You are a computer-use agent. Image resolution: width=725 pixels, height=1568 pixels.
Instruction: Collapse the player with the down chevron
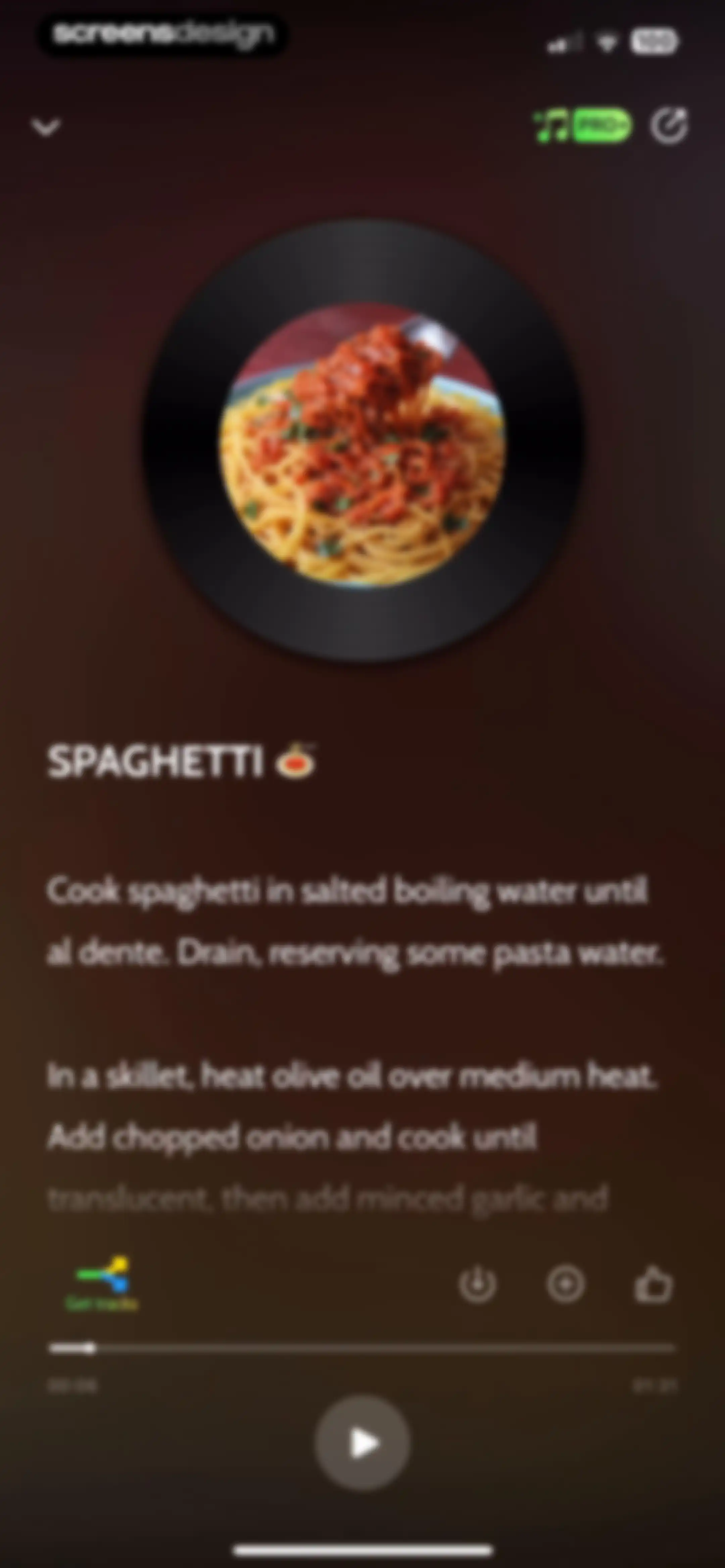[x=46, y=127]
